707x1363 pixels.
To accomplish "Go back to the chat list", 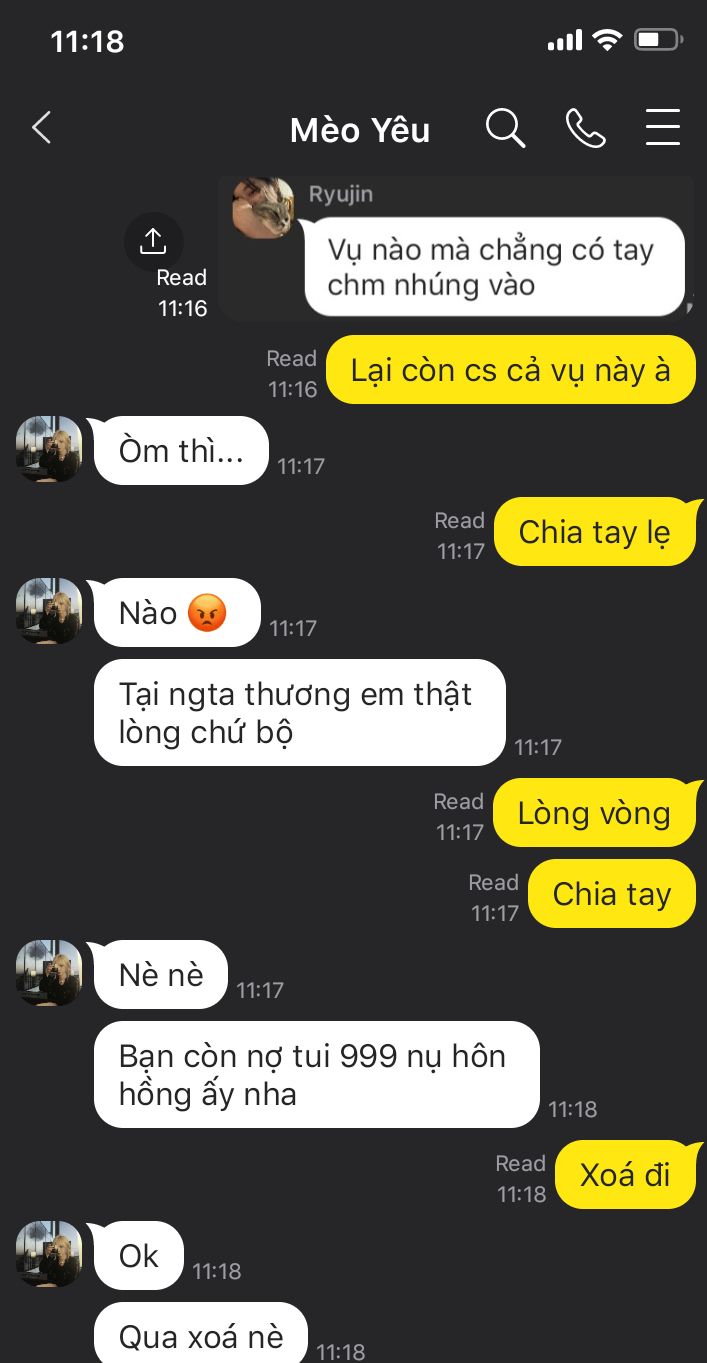I will (x=41, y=128).
